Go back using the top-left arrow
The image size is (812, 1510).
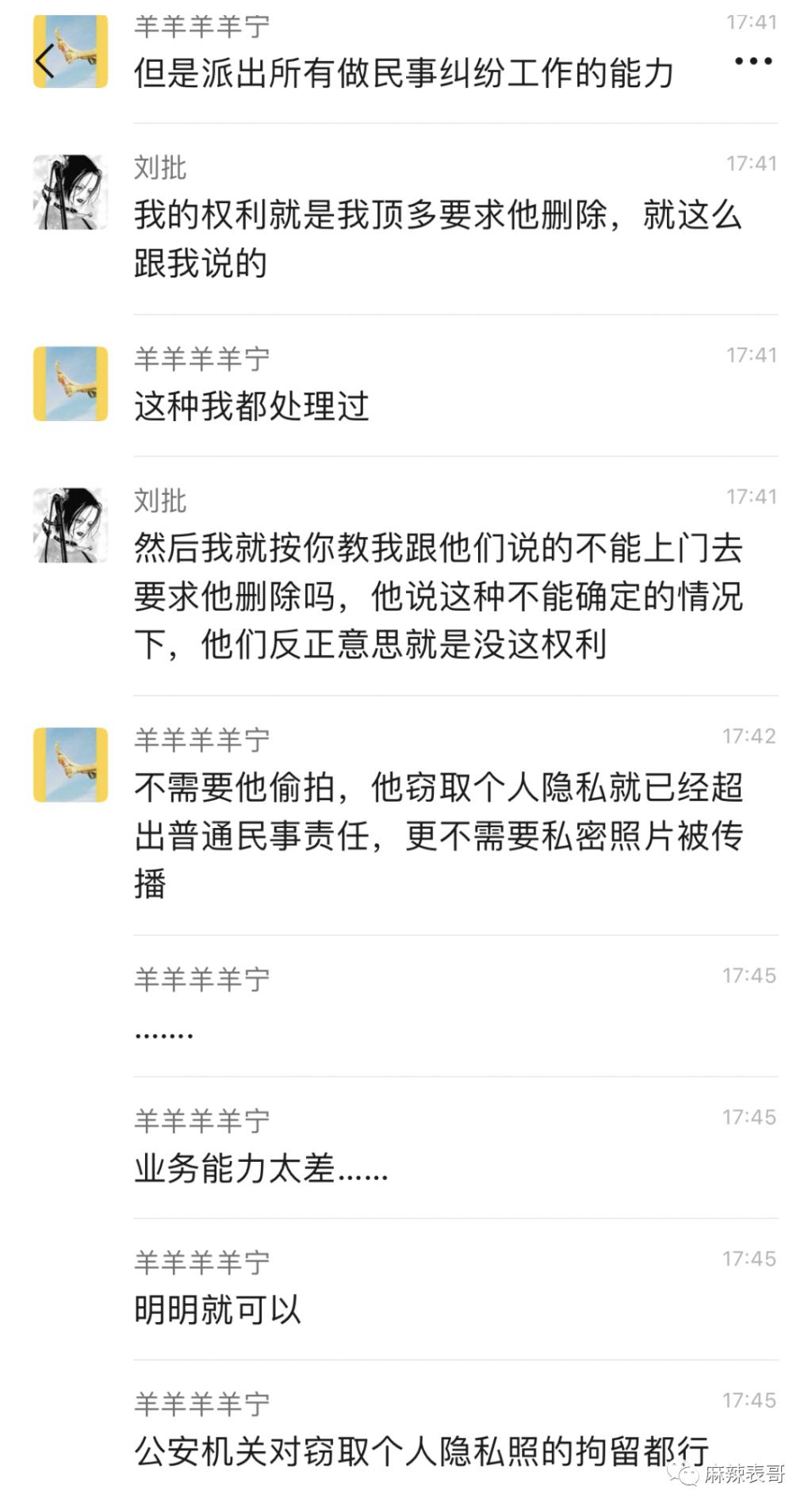pyautogui.click(x=45, y=61)
